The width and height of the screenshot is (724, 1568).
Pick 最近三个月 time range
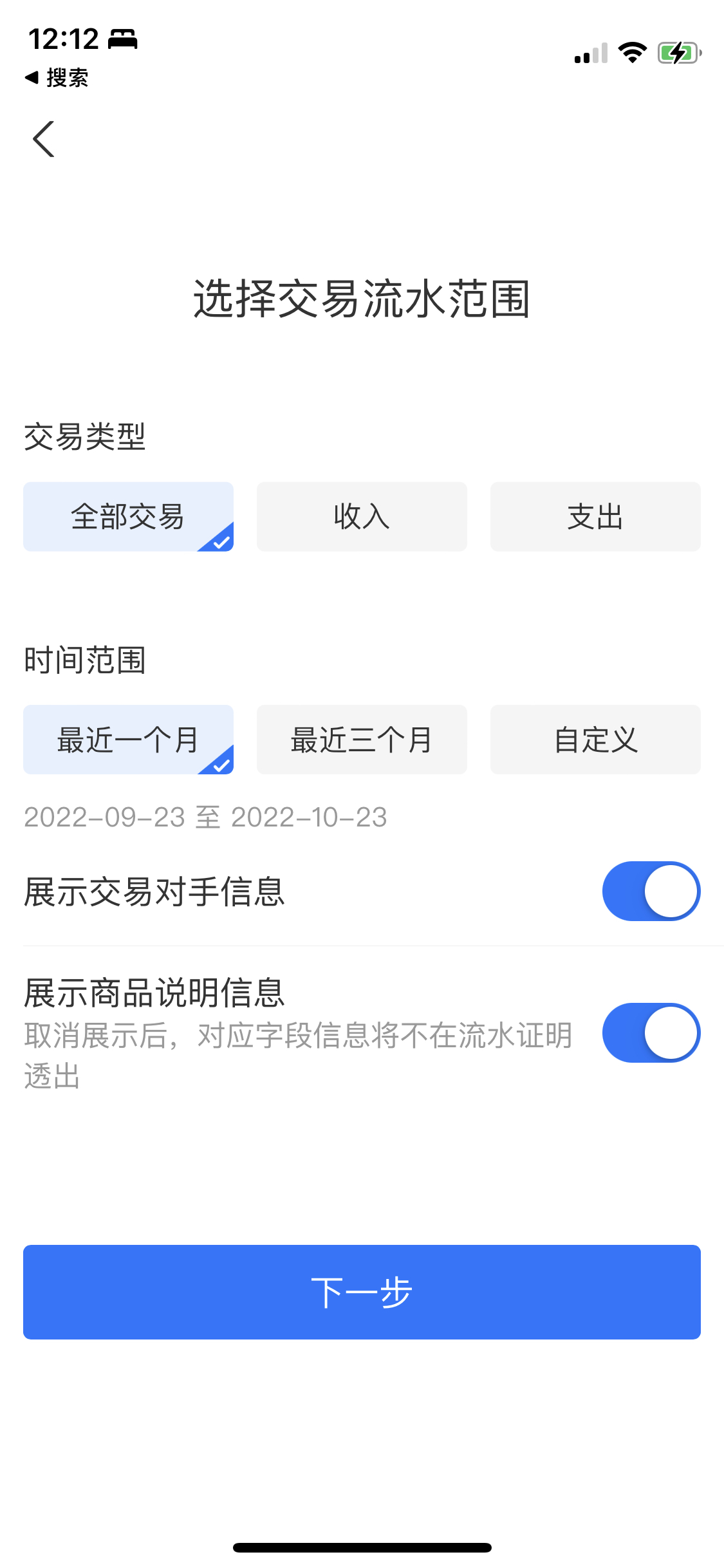[362, 740]
